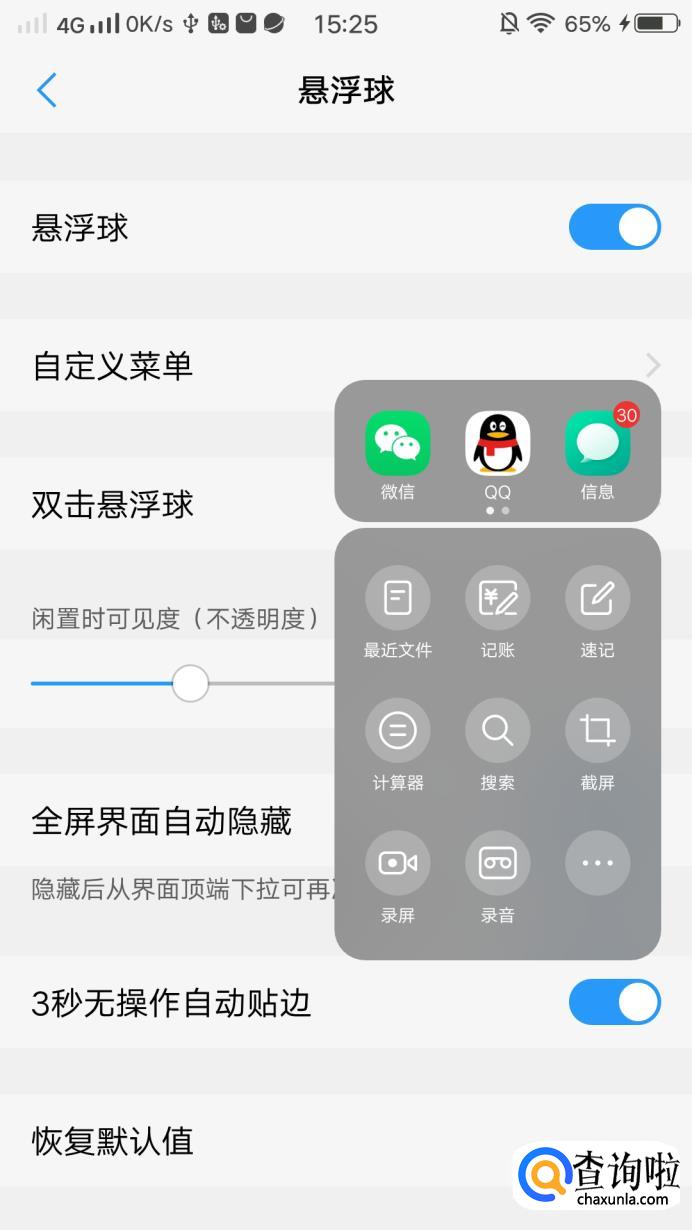This screenshot has width=692, height=1230.
Task: Open 最近文件 shortcut
Action: pos(398,598)
